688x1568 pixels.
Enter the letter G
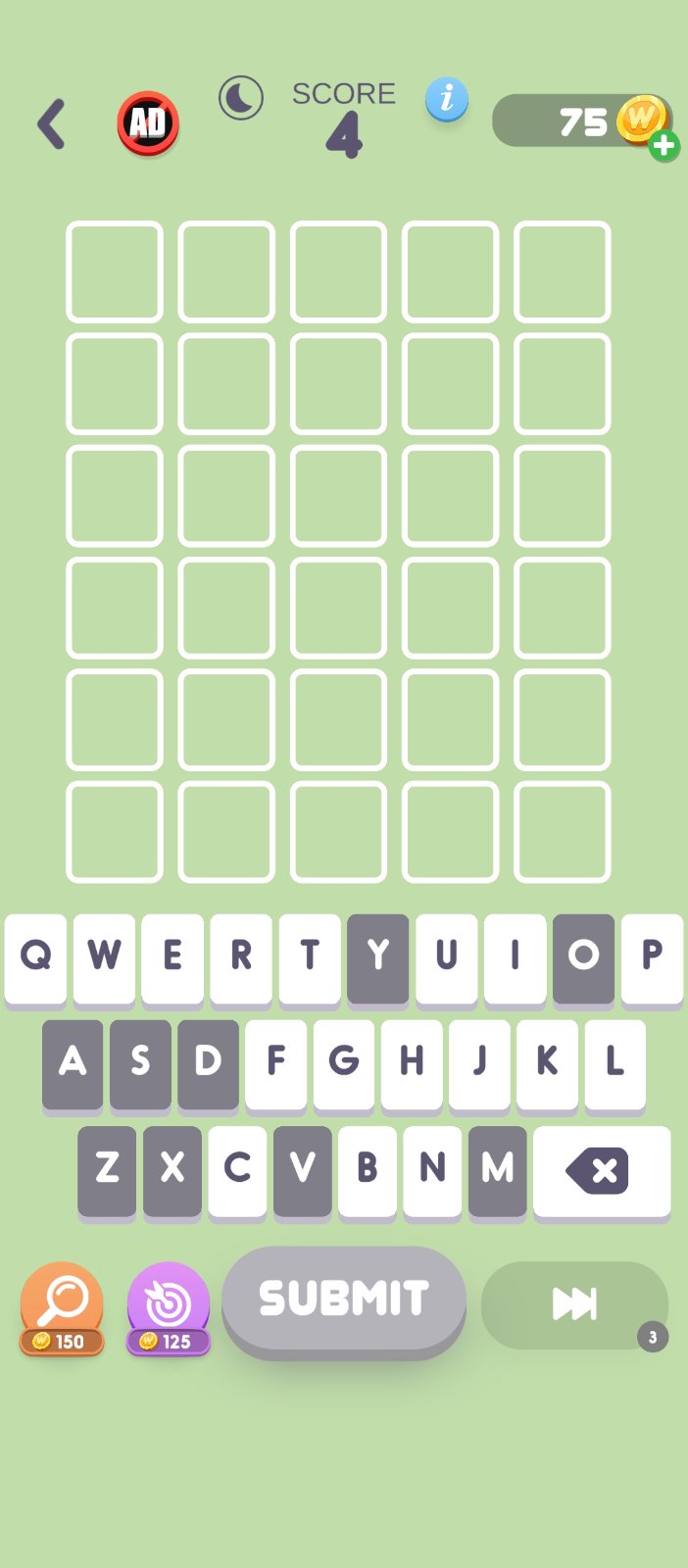344,1061
